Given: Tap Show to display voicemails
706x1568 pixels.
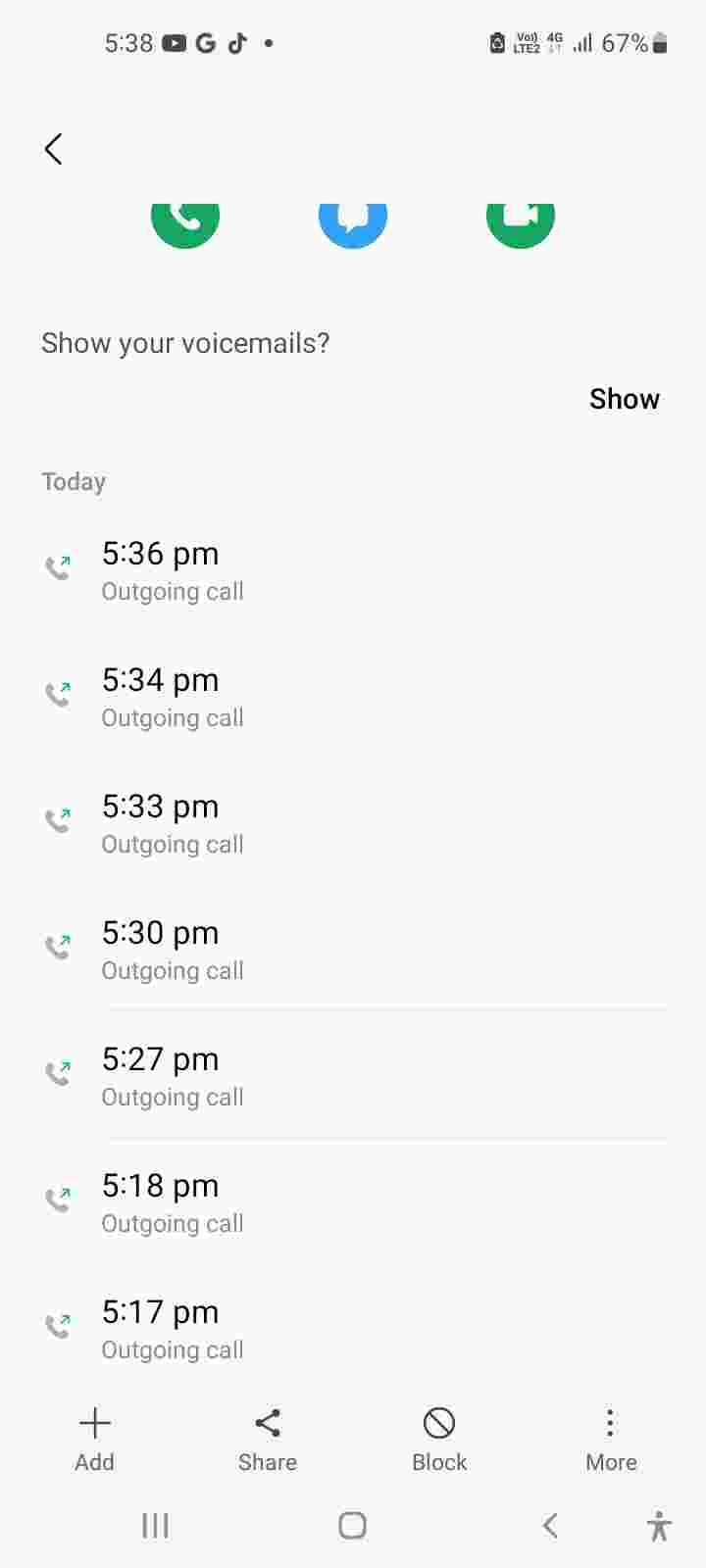Looking at the screenshot, I should 624,399.
